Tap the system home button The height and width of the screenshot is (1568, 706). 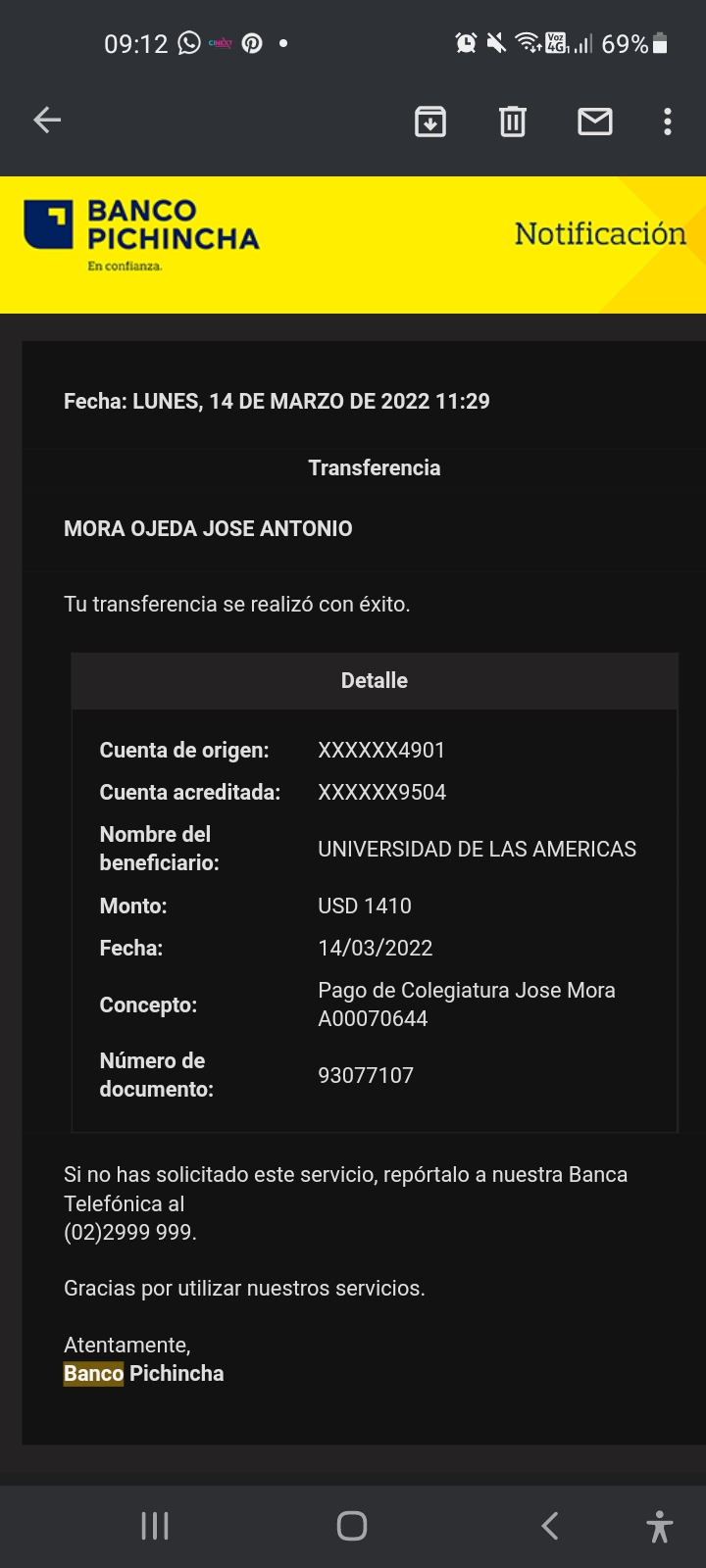coord(352,1526)
